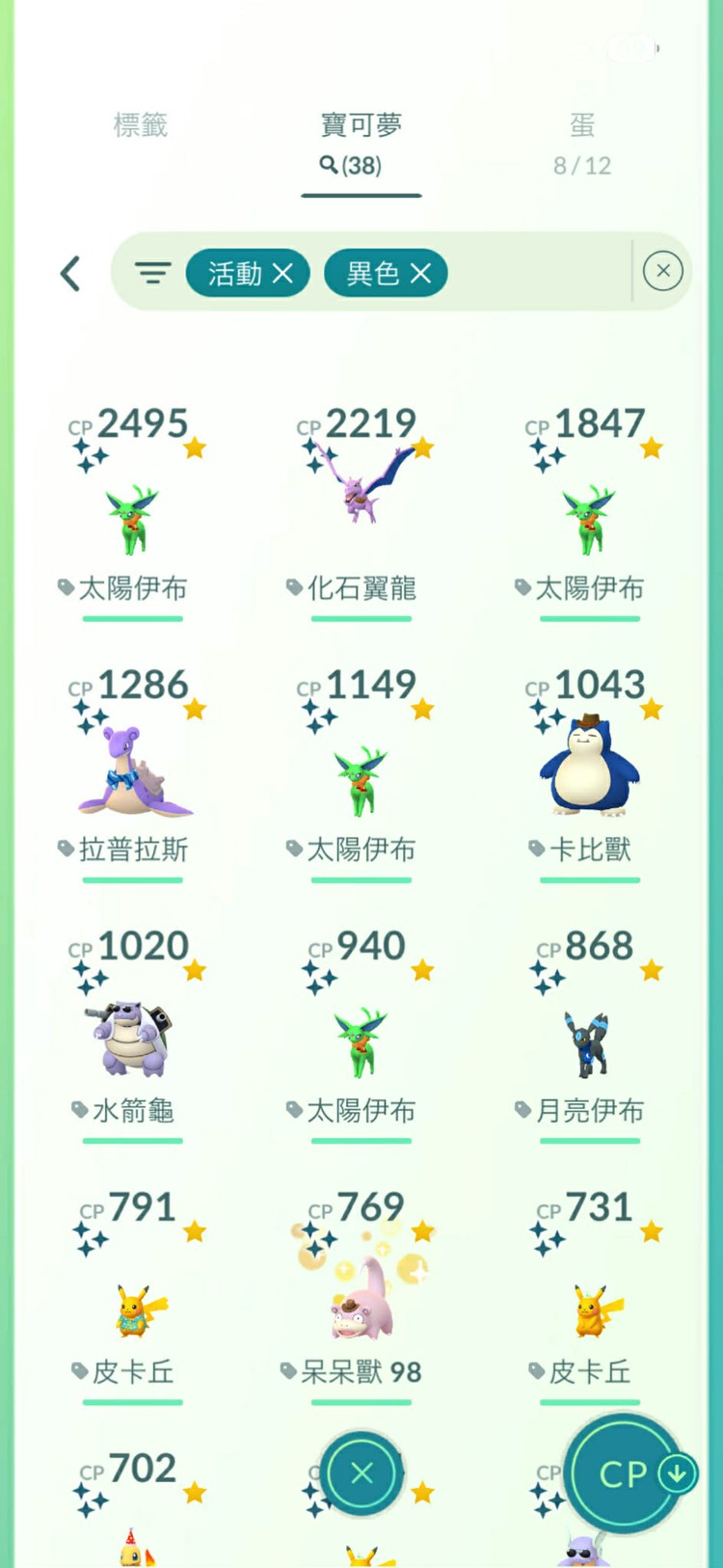Clear the entire search query
The height and width of the screenshot is (1568, 723).
tap(662, 271)
